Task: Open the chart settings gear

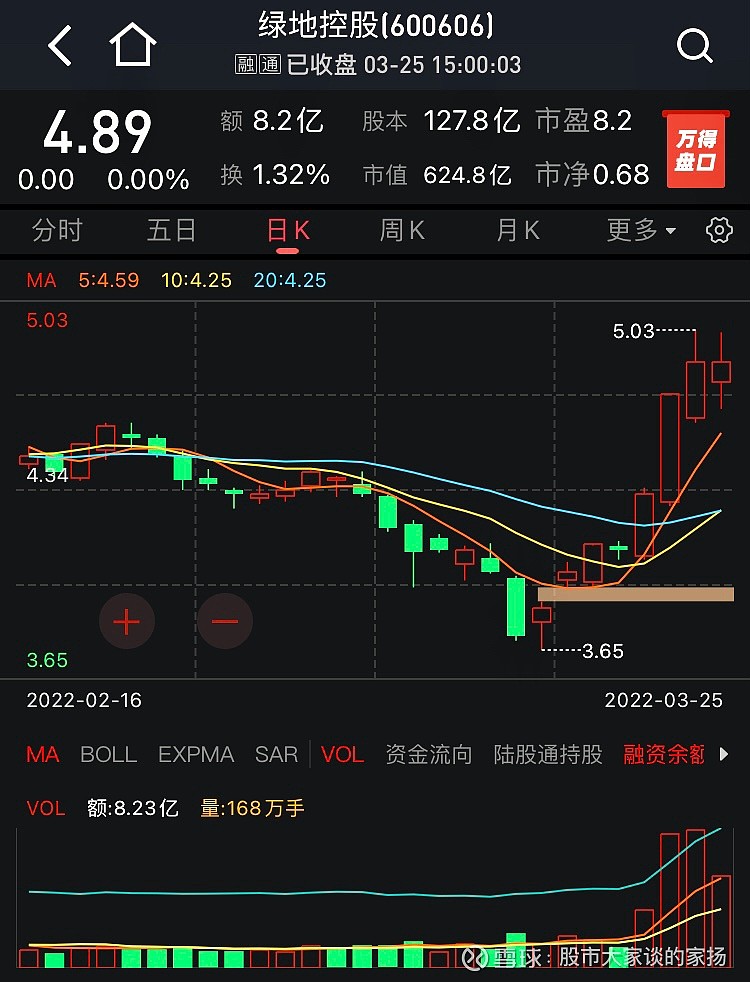Action: click(718, 230)
